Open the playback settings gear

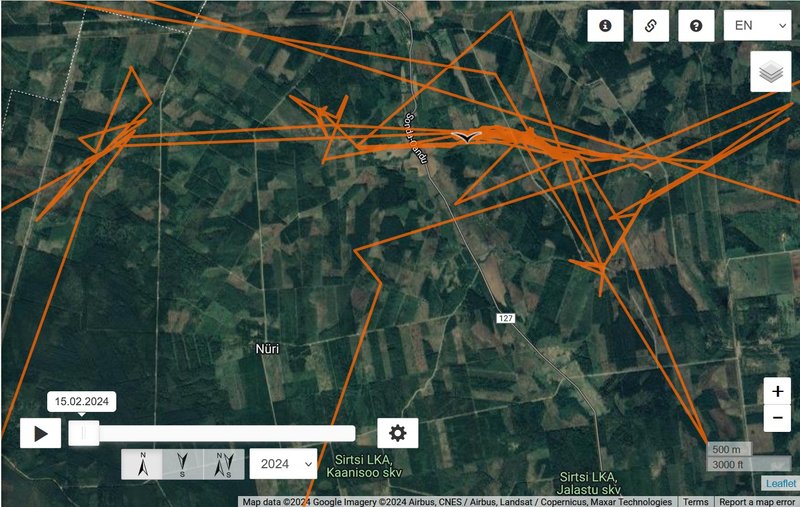pyautogui.click(x=398, y=433)
